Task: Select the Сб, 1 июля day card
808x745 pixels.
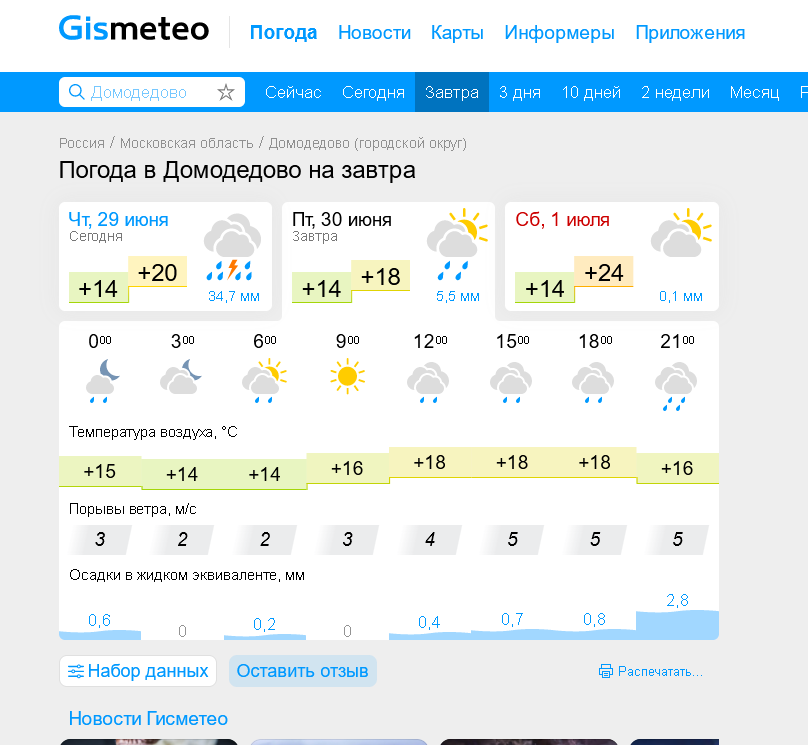Action: [x=612, y=257]
